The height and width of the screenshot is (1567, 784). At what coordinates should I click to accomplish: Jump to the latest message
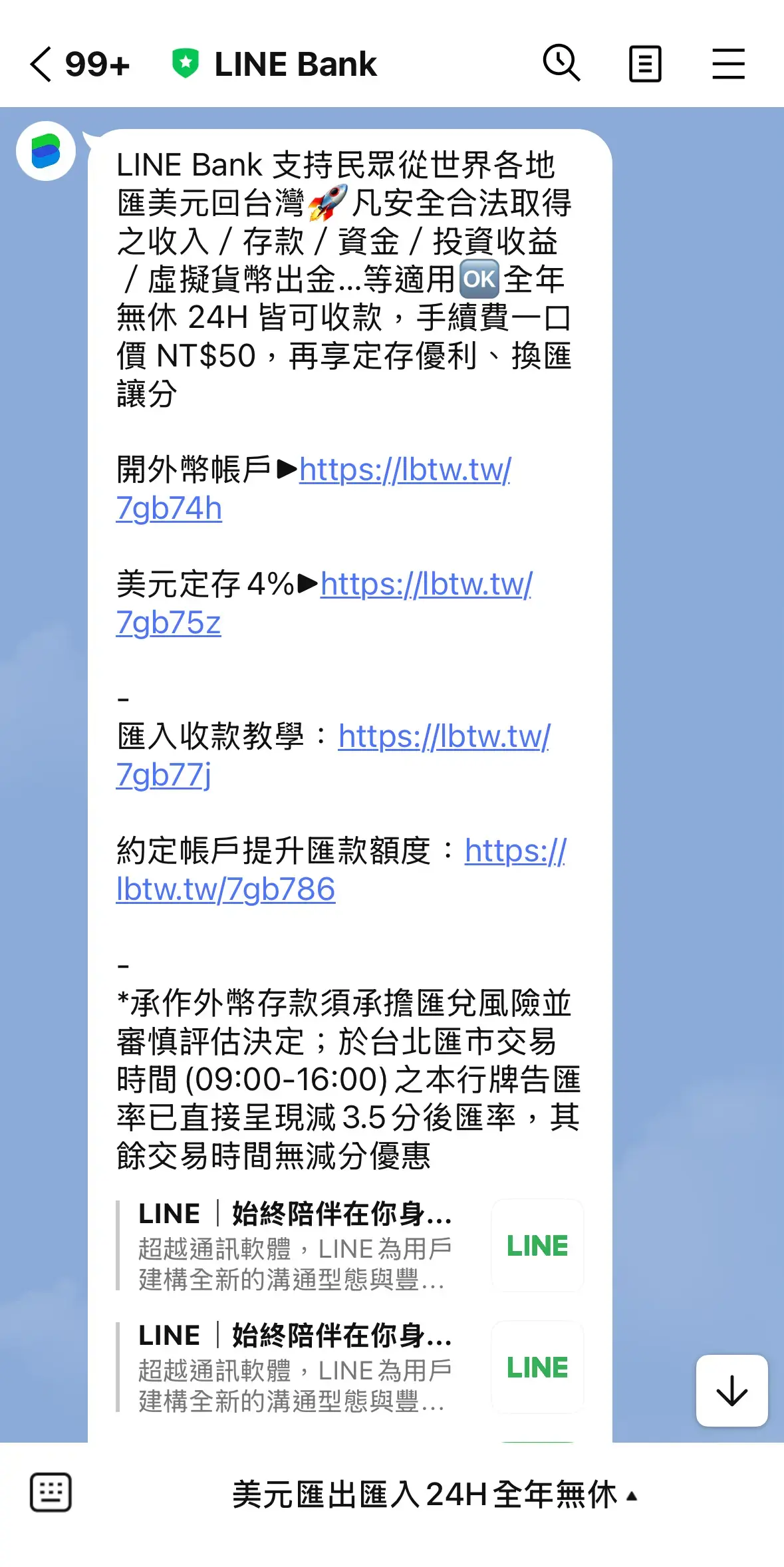point(731,1391)
